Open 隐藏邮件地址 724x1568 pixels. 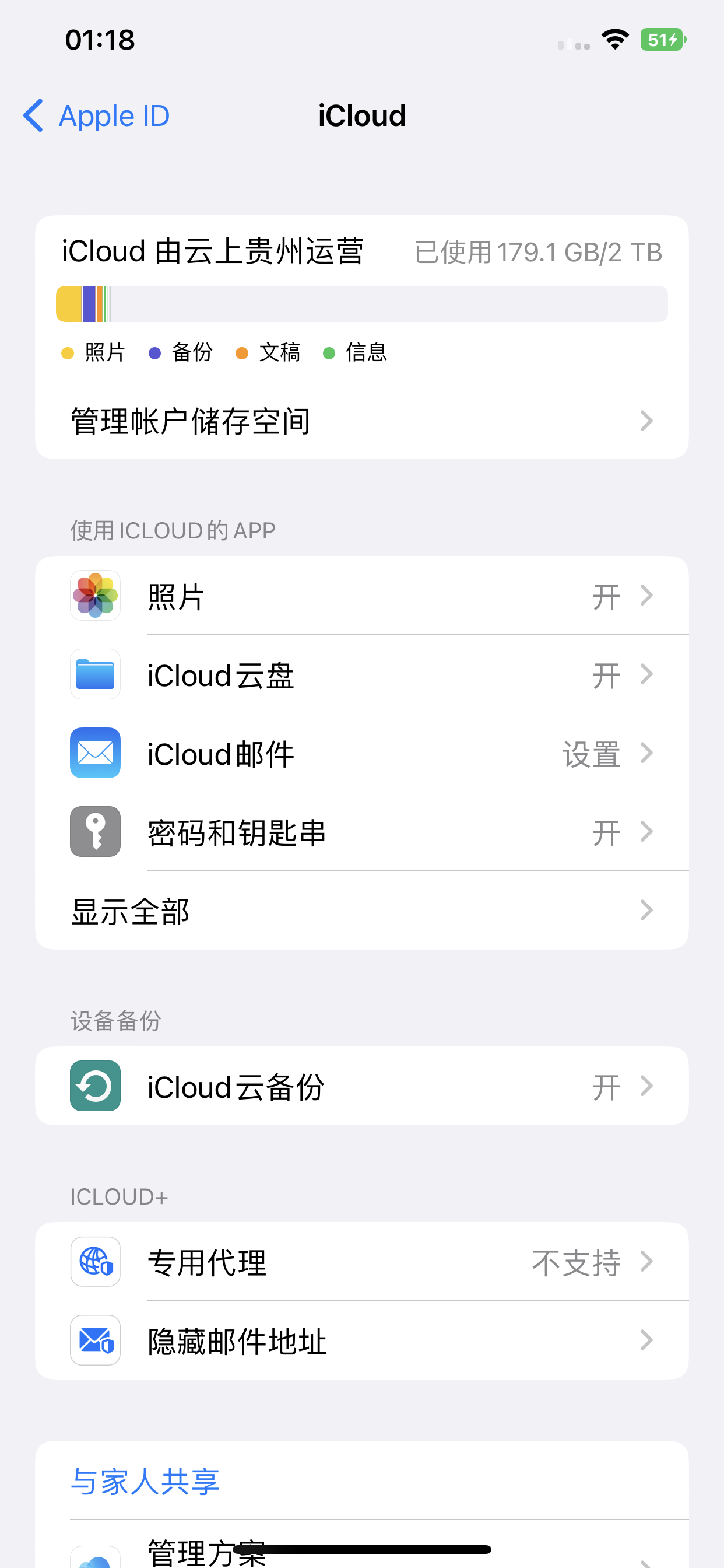tap(361, 1340)
